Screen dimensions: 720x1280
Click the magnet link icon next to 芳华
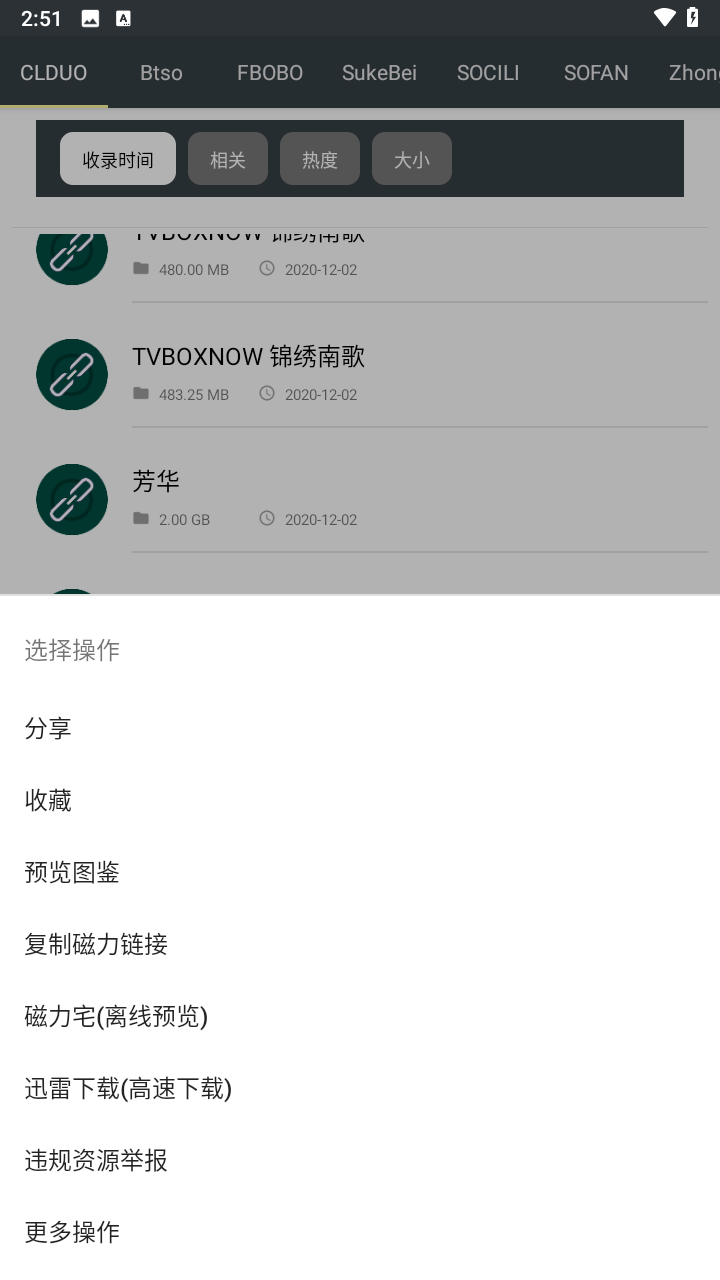[71, 499]
